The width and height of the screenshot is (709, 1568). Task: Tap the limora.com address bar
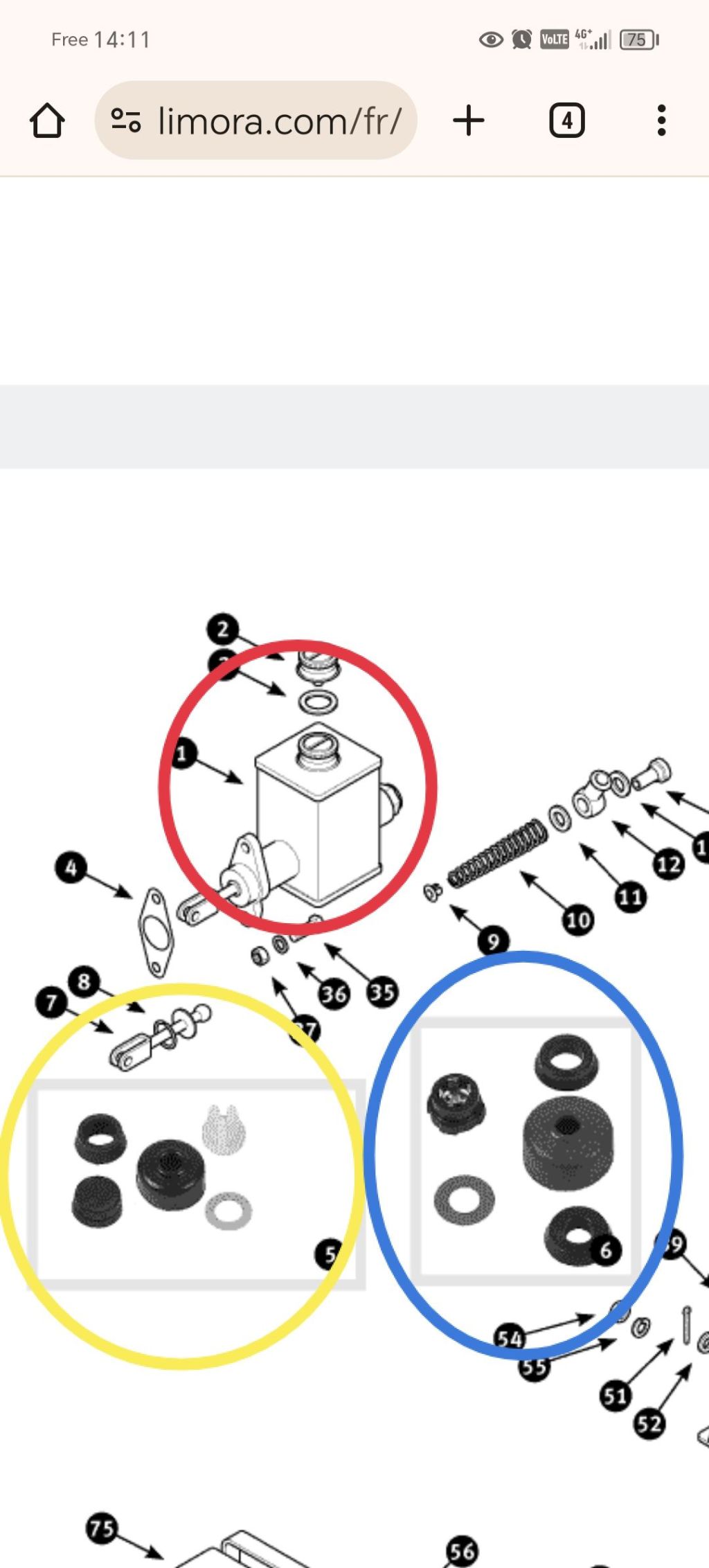click(x=278, y=121)
